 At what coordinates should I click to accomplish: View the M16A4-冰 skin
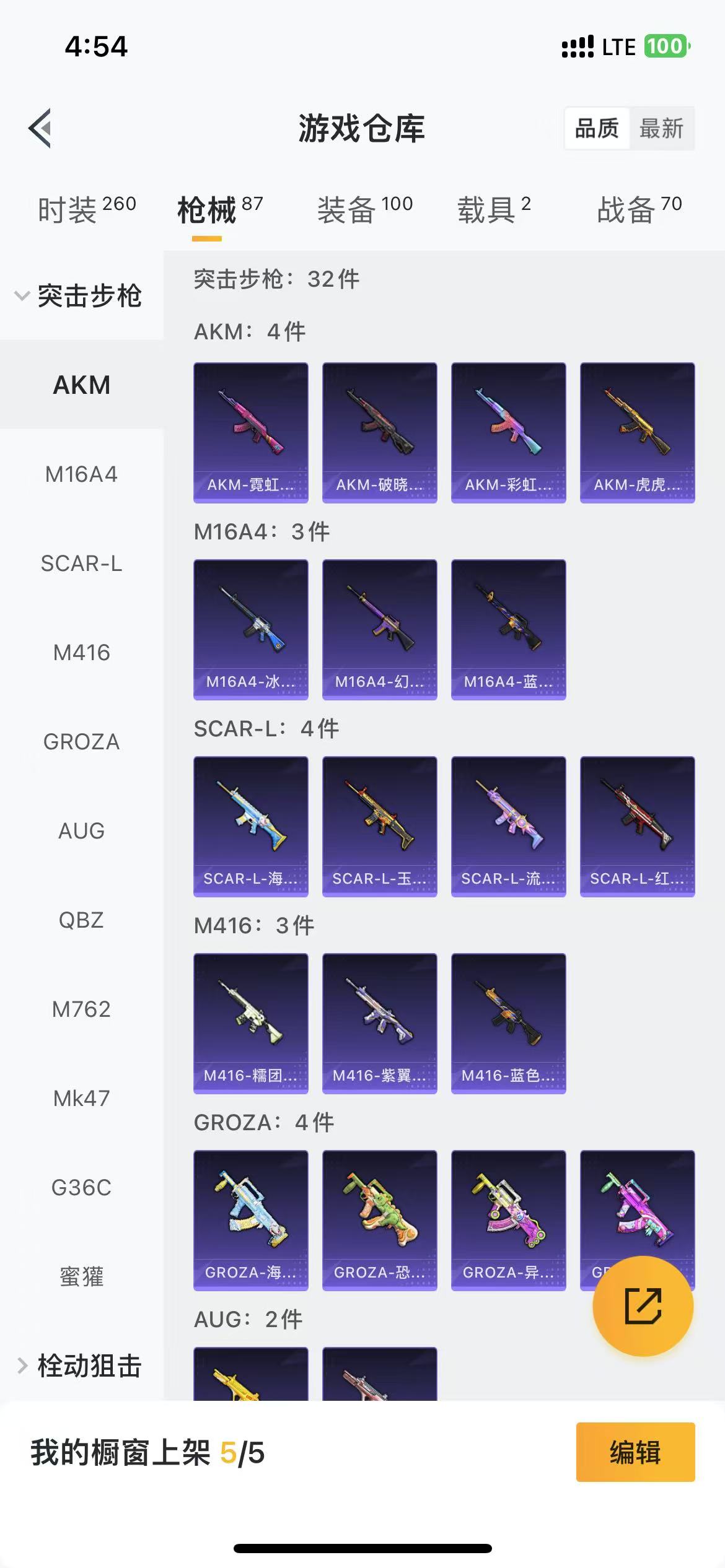point(251,629)
